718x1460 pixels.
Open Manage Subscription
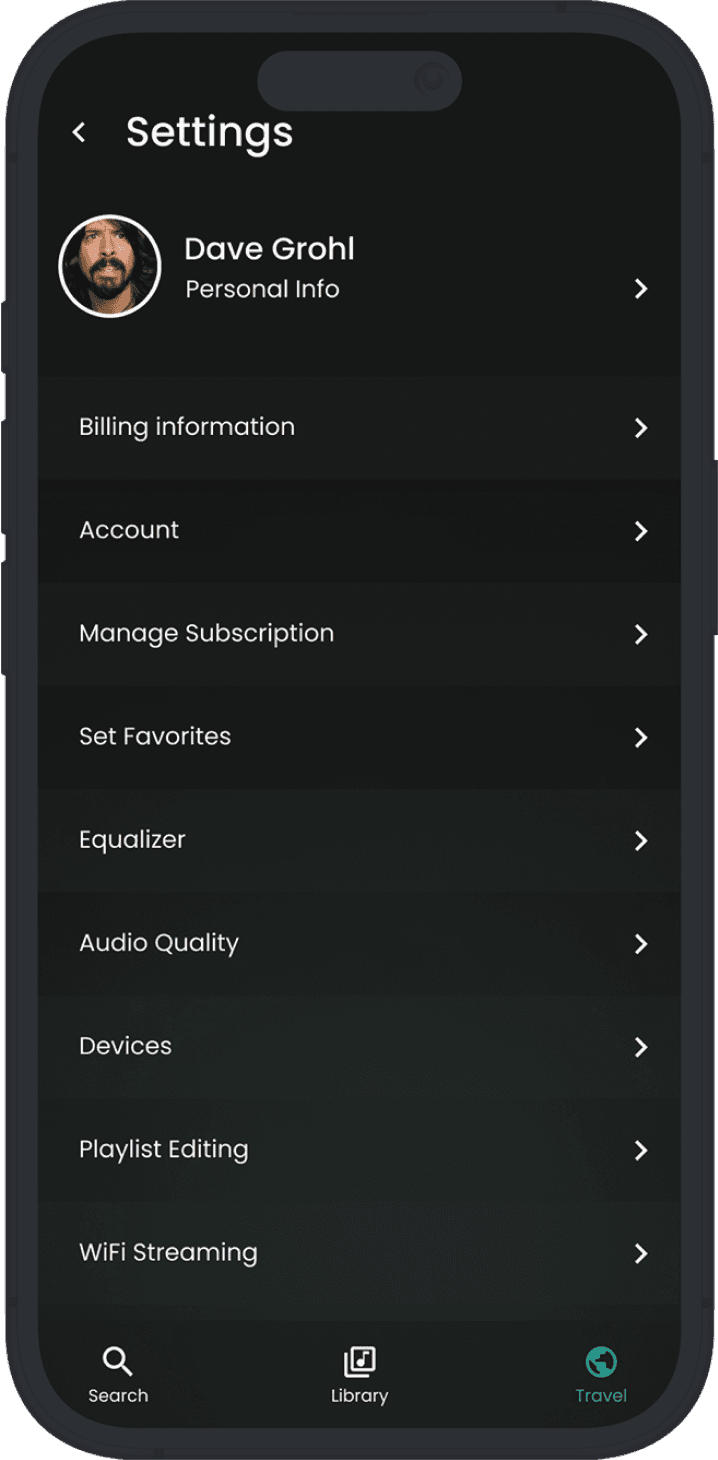pyautogui.click(x=359, y=634)
